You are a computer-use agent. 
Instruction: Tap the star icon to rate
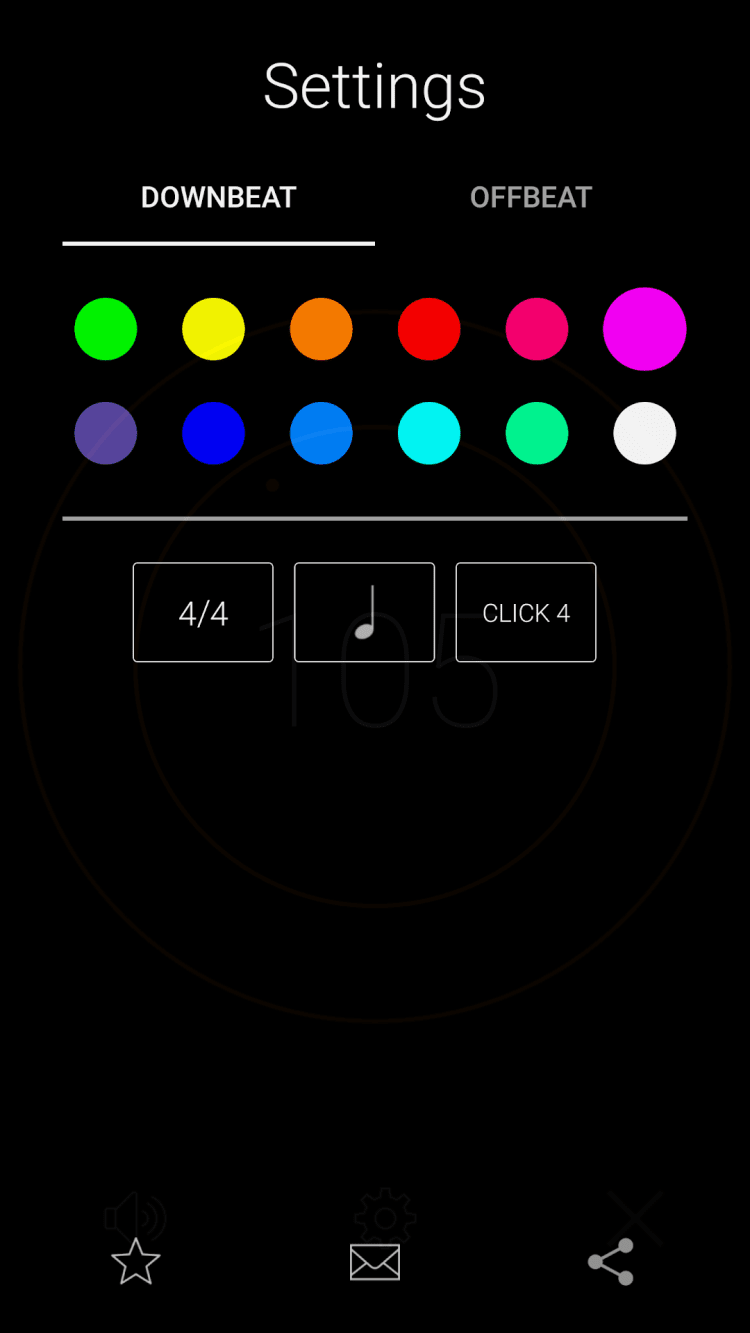[x=135, y=1261]
